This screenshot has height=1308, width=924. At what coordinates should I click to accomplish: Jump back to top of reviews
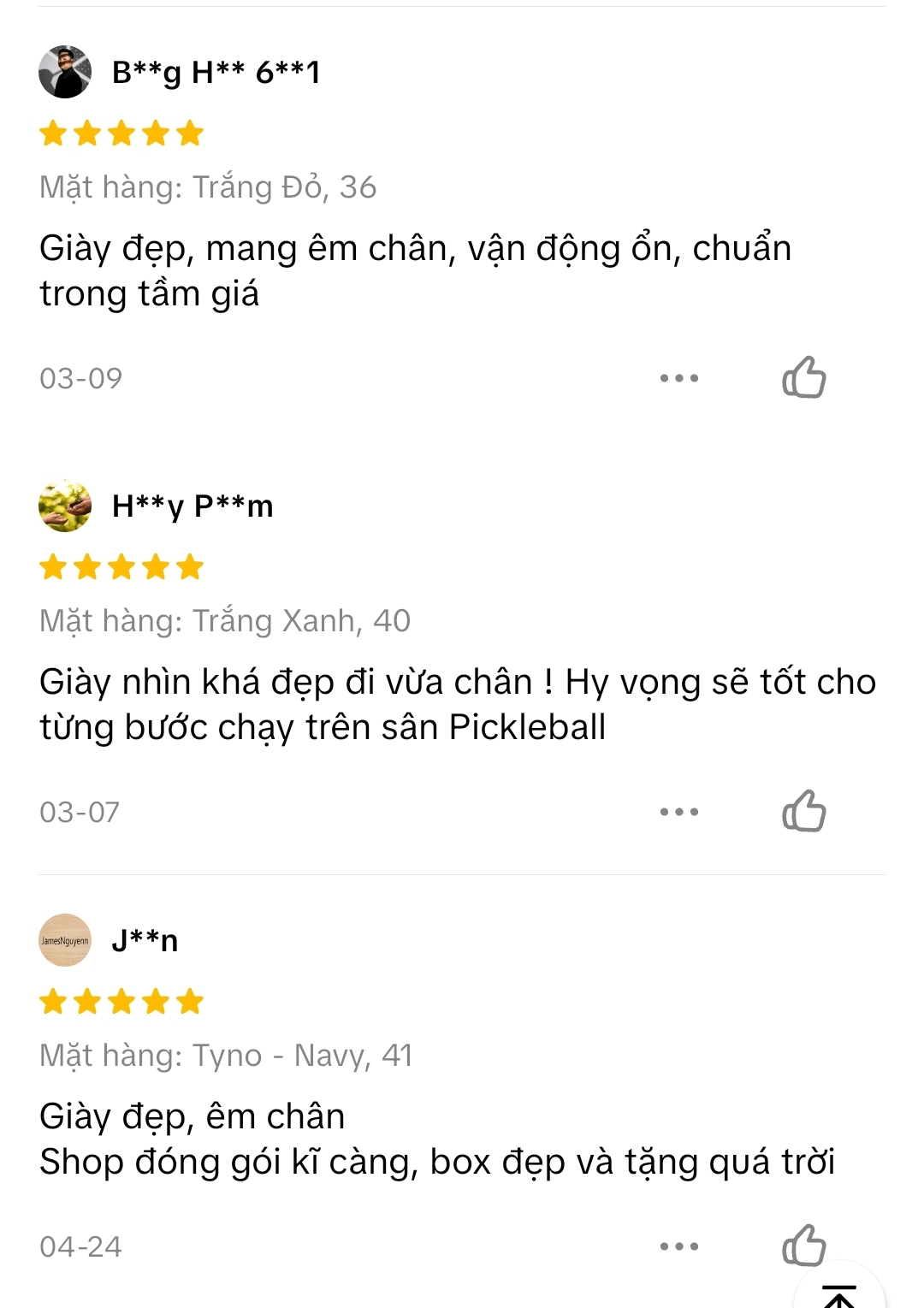pos(839,1293)
